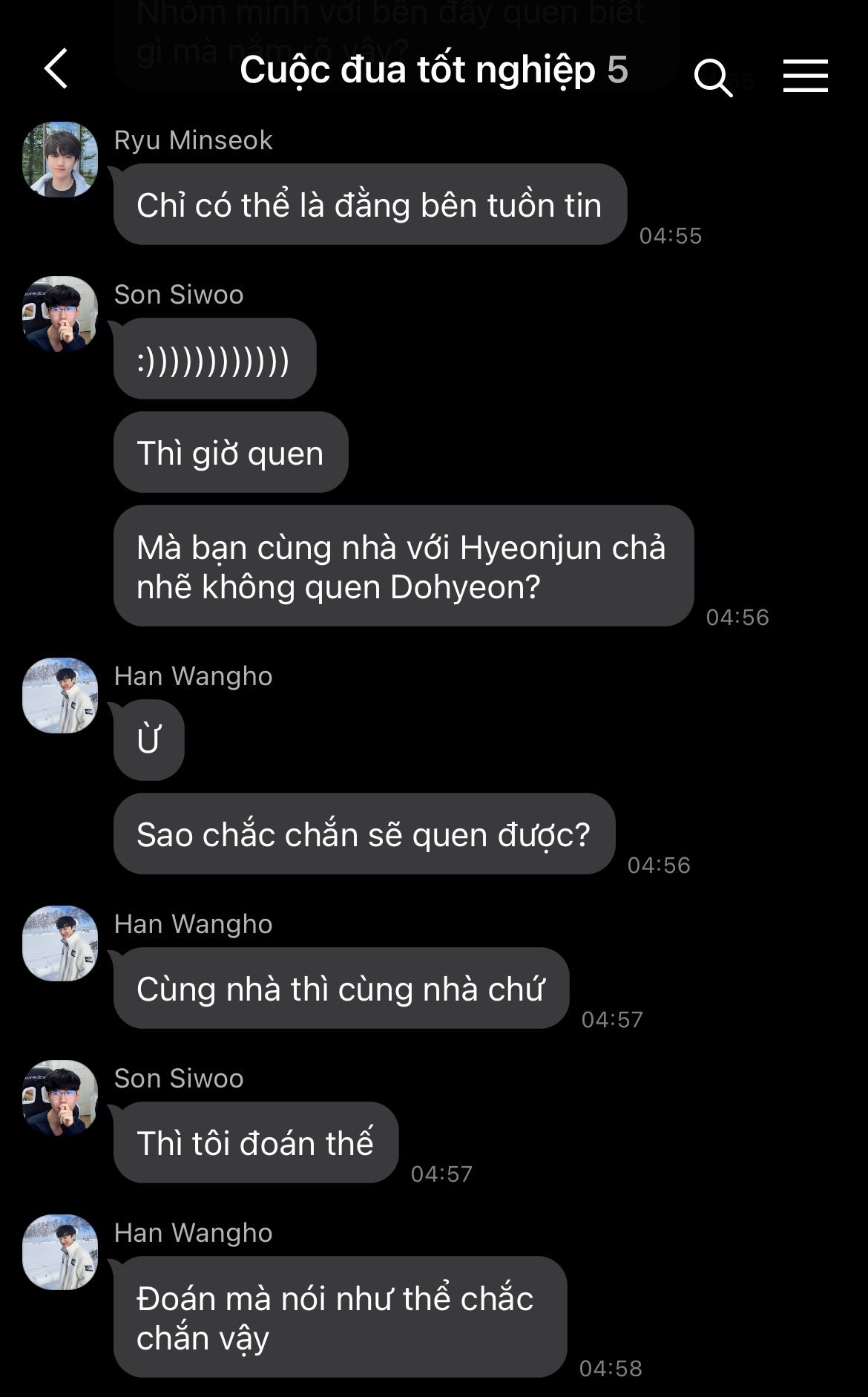Open Ryu Minseok's profile picture

60,160
